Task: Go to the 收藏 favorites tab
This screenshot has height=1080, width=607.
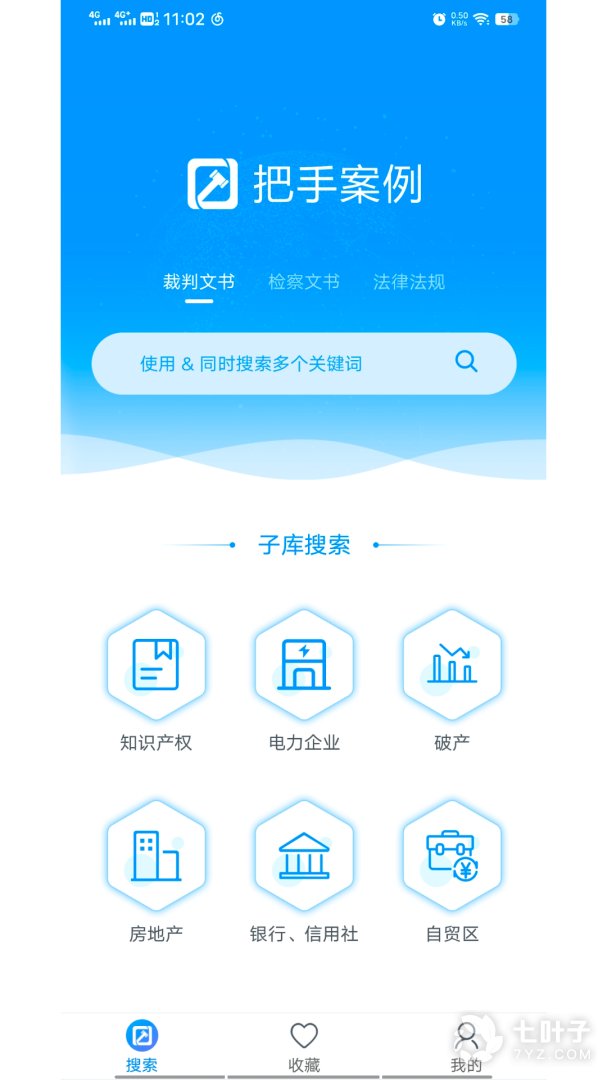Action: [304, 1046]
